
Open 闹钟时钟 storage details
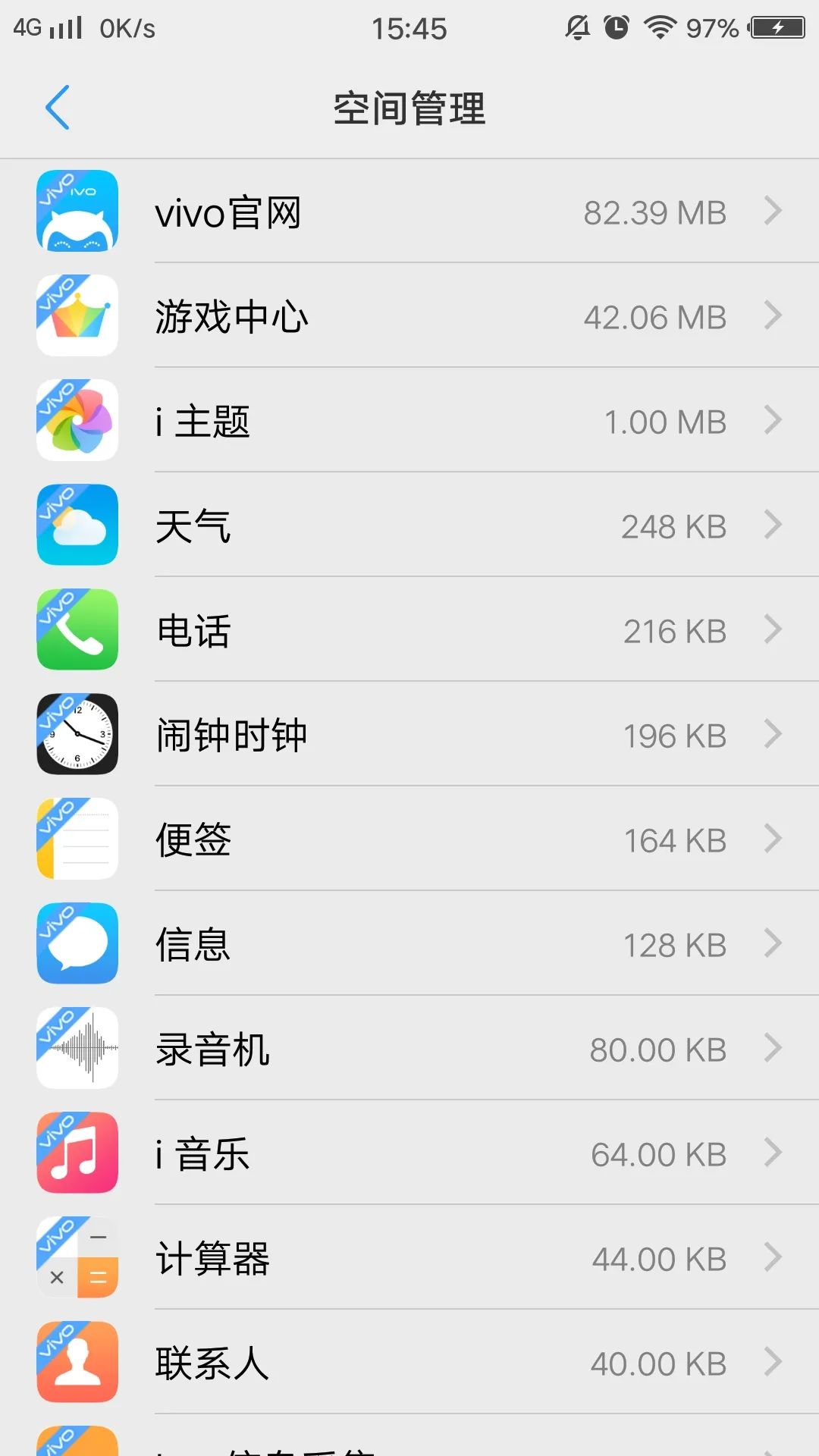tap(409, 736)
